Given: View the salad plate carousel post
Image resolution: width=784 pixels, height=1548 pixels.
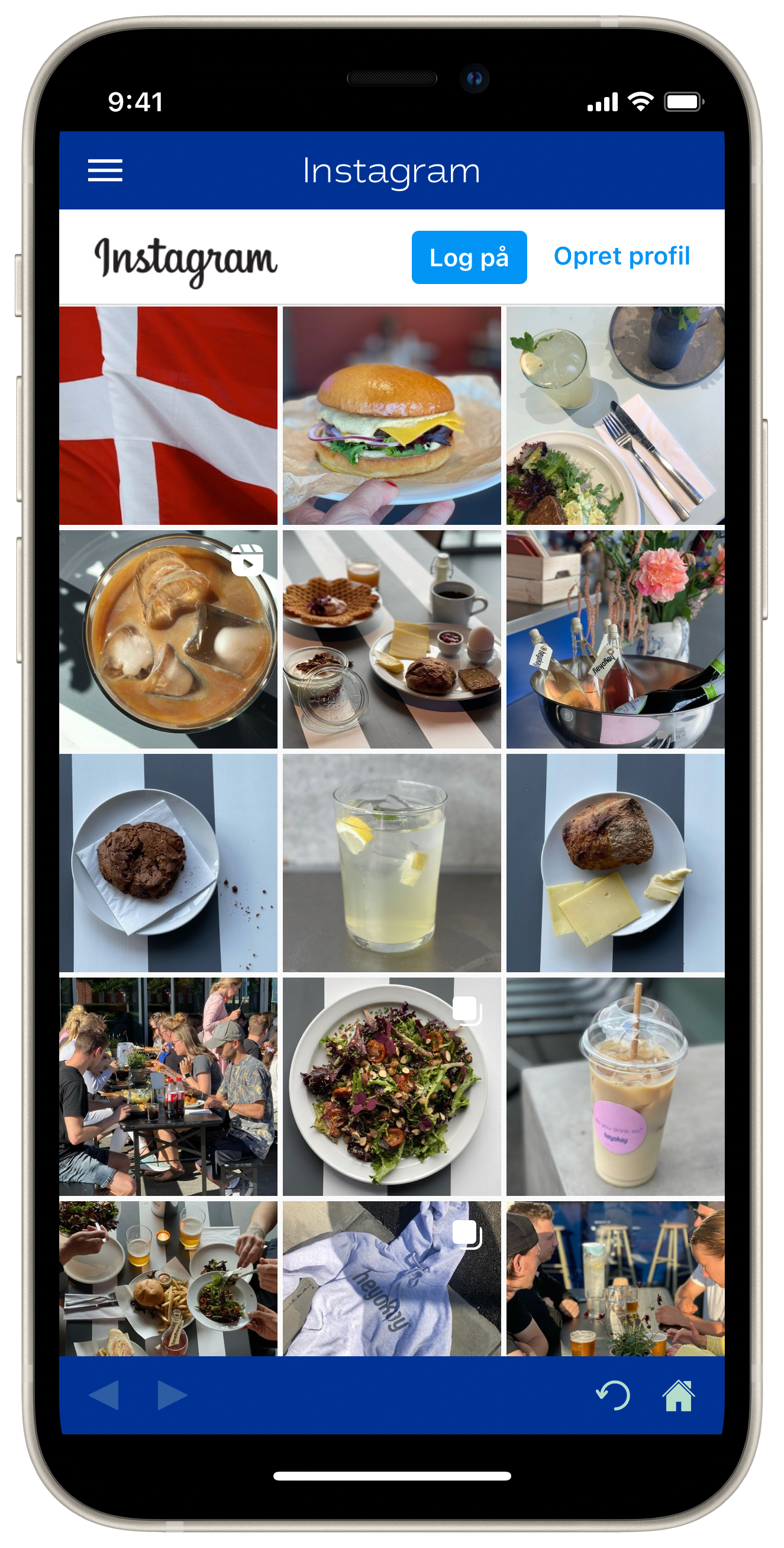Looking at the screenshot, I should point(392,1086).
